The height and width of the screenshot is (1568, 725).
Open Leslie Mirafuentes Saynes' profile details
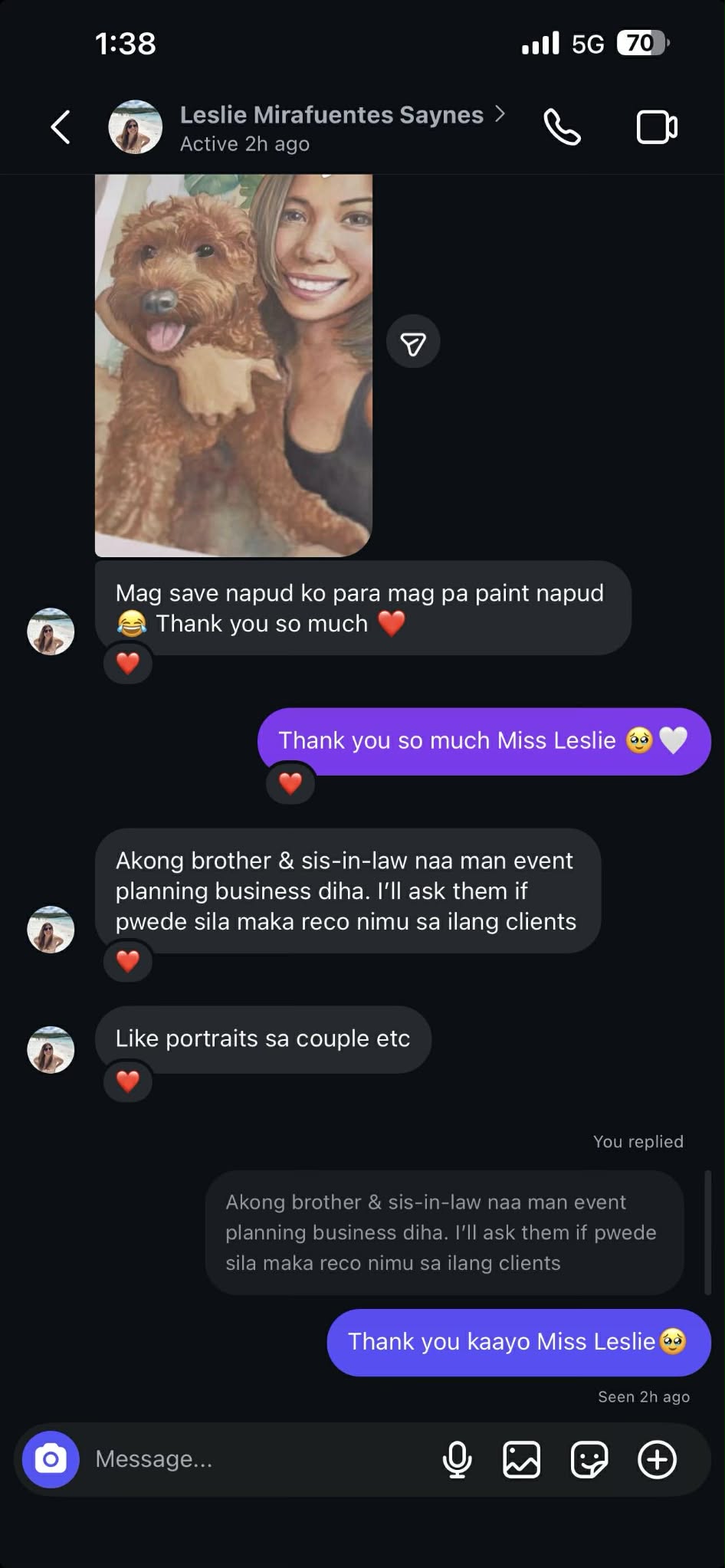[x=331, y=127]
